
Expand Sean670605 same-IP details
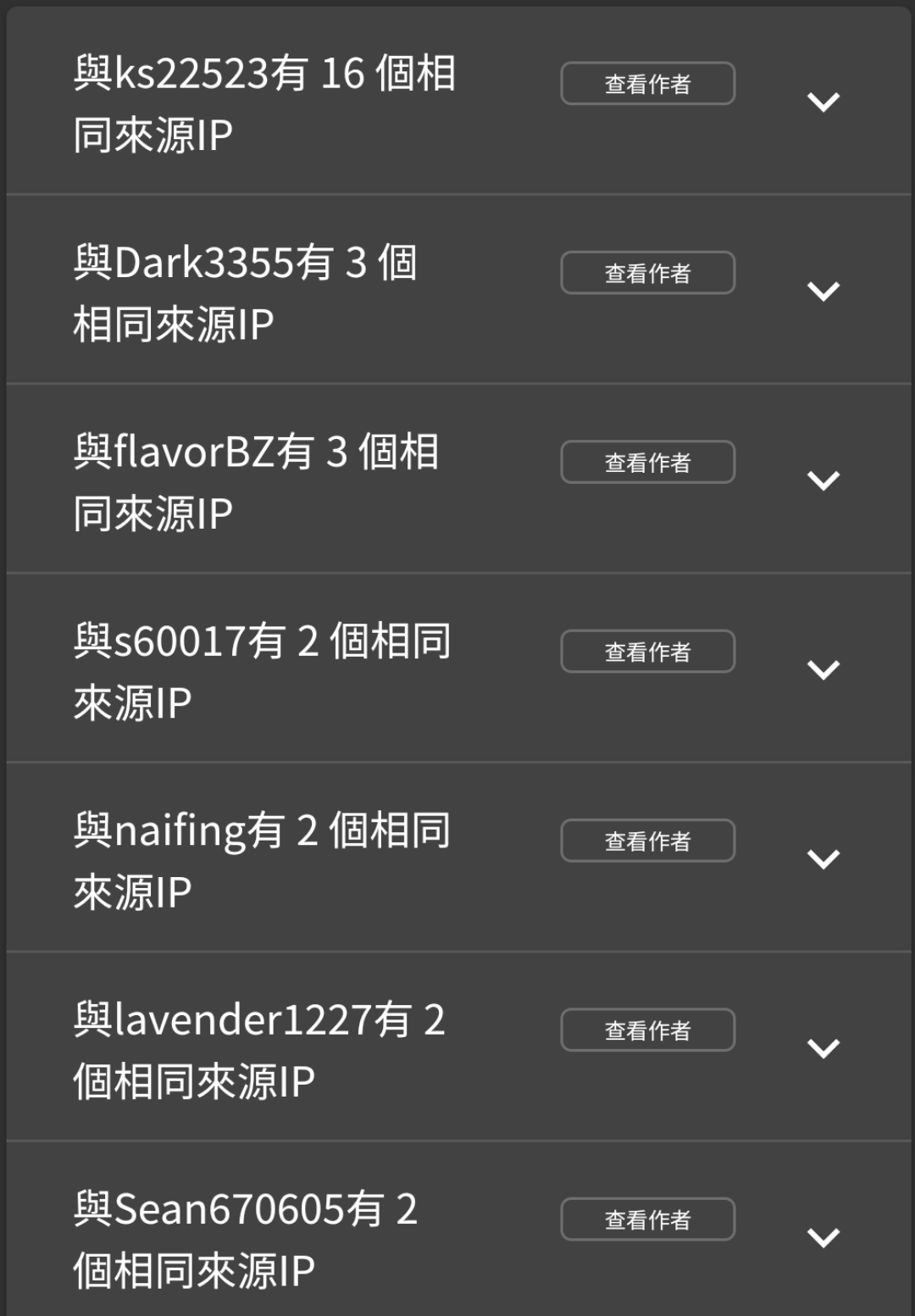click(823, 1237)
